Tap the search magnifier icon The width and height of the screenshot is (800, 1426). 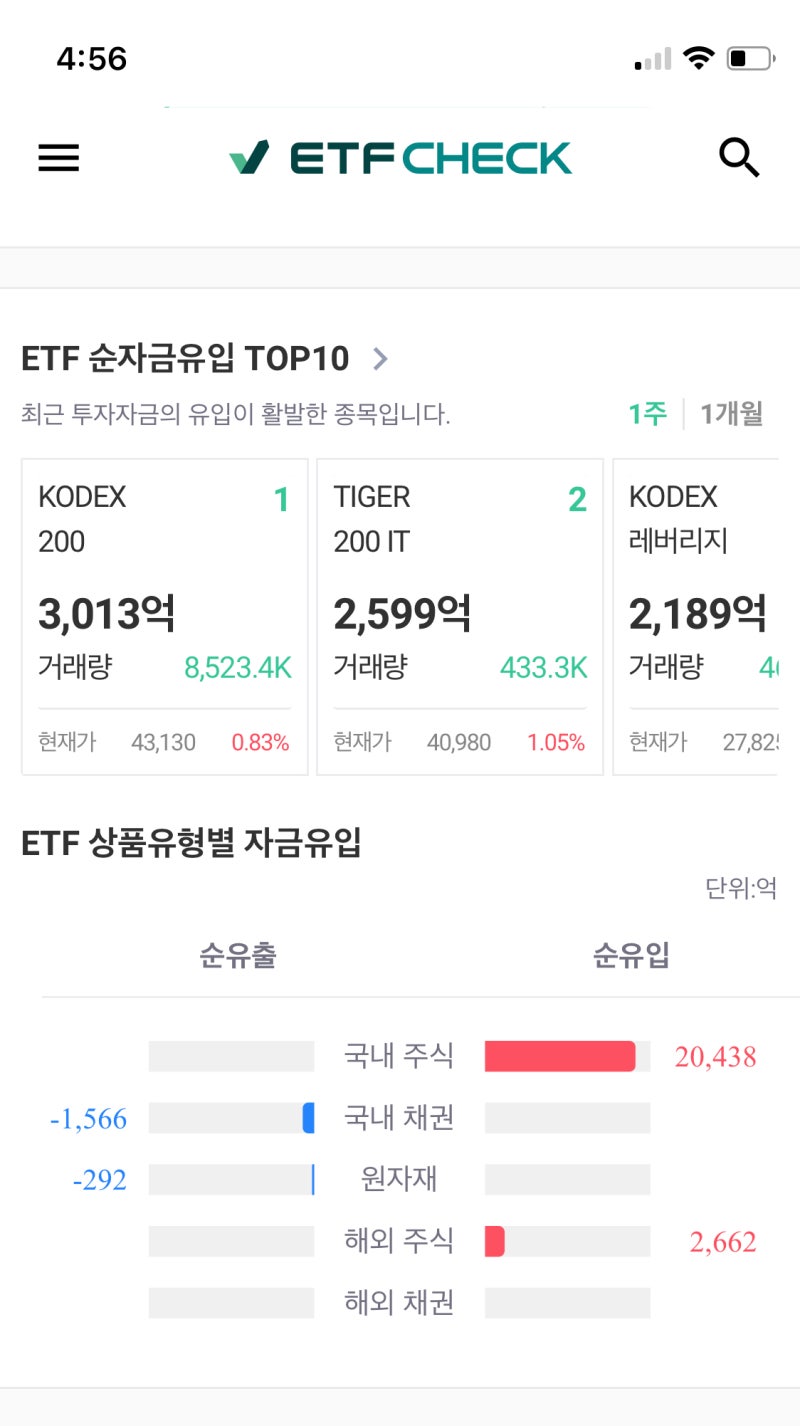738,158
